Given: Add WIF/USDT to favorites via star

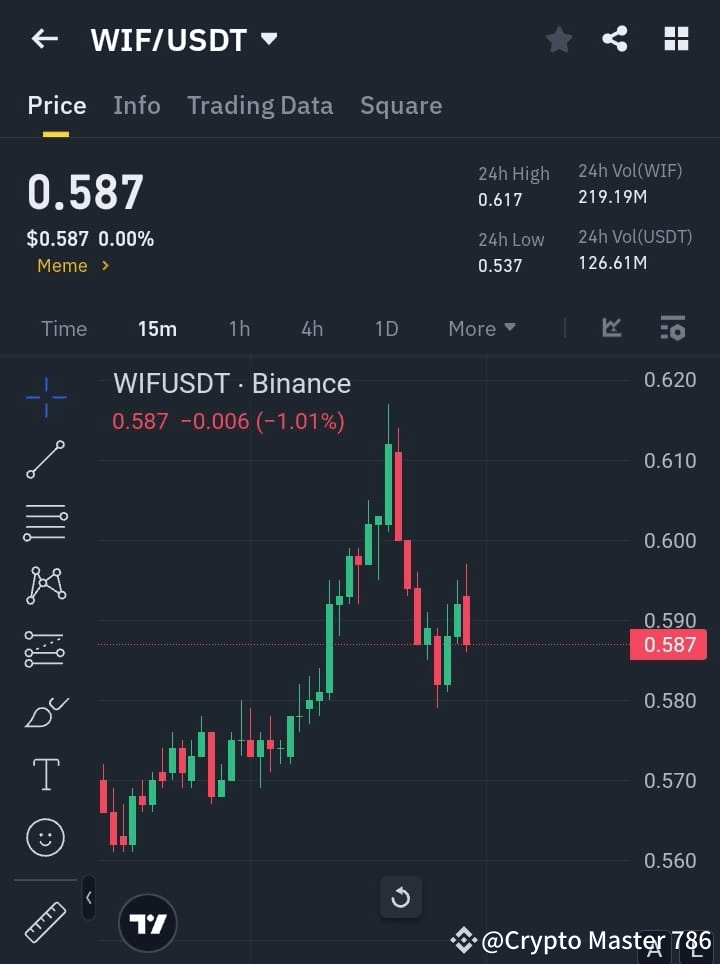Looking at the screenshot, I should [558, 40].
